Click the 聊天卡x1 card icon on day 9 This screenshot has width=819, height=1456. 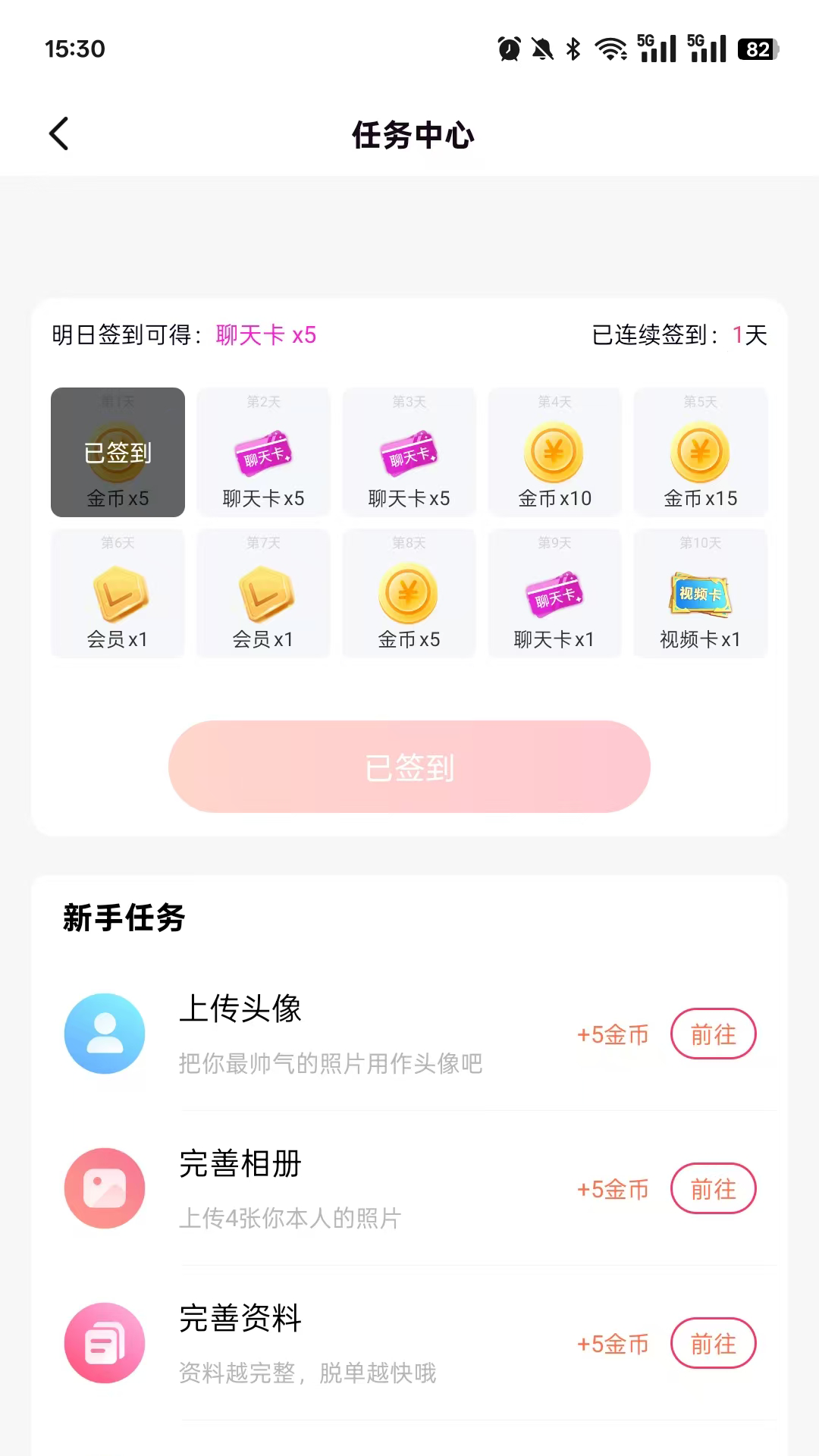click(554, 595)
